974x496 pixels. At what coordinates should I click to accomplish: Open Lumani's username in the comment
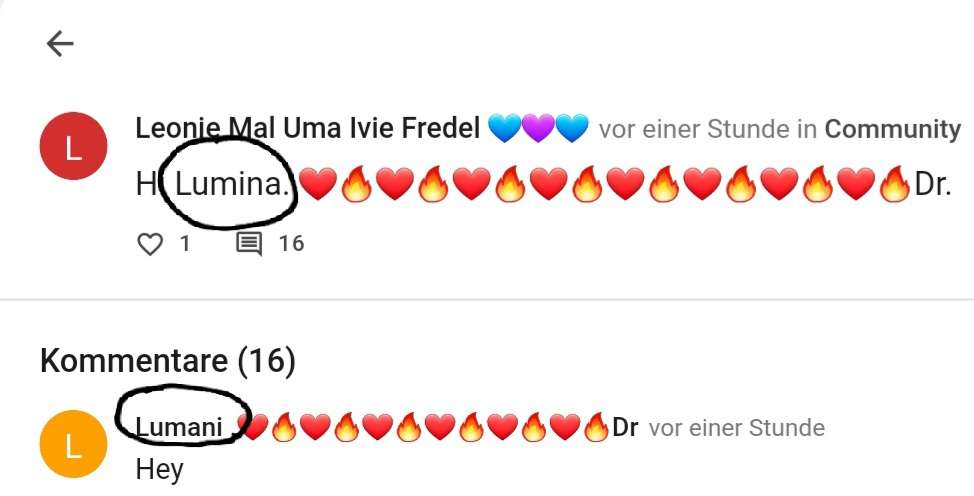(180, 427)
